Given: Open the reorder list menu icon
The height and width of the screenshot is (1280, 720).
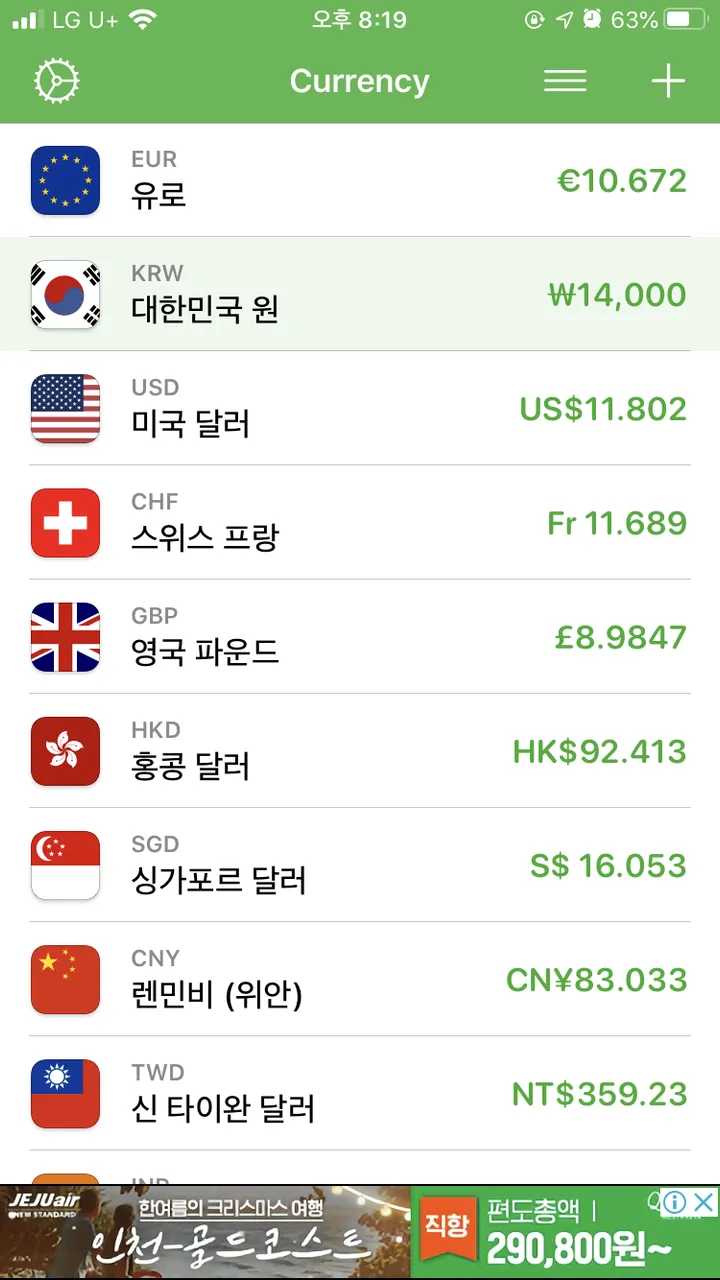Looking at the screenshot, I should tap(565, 81).
